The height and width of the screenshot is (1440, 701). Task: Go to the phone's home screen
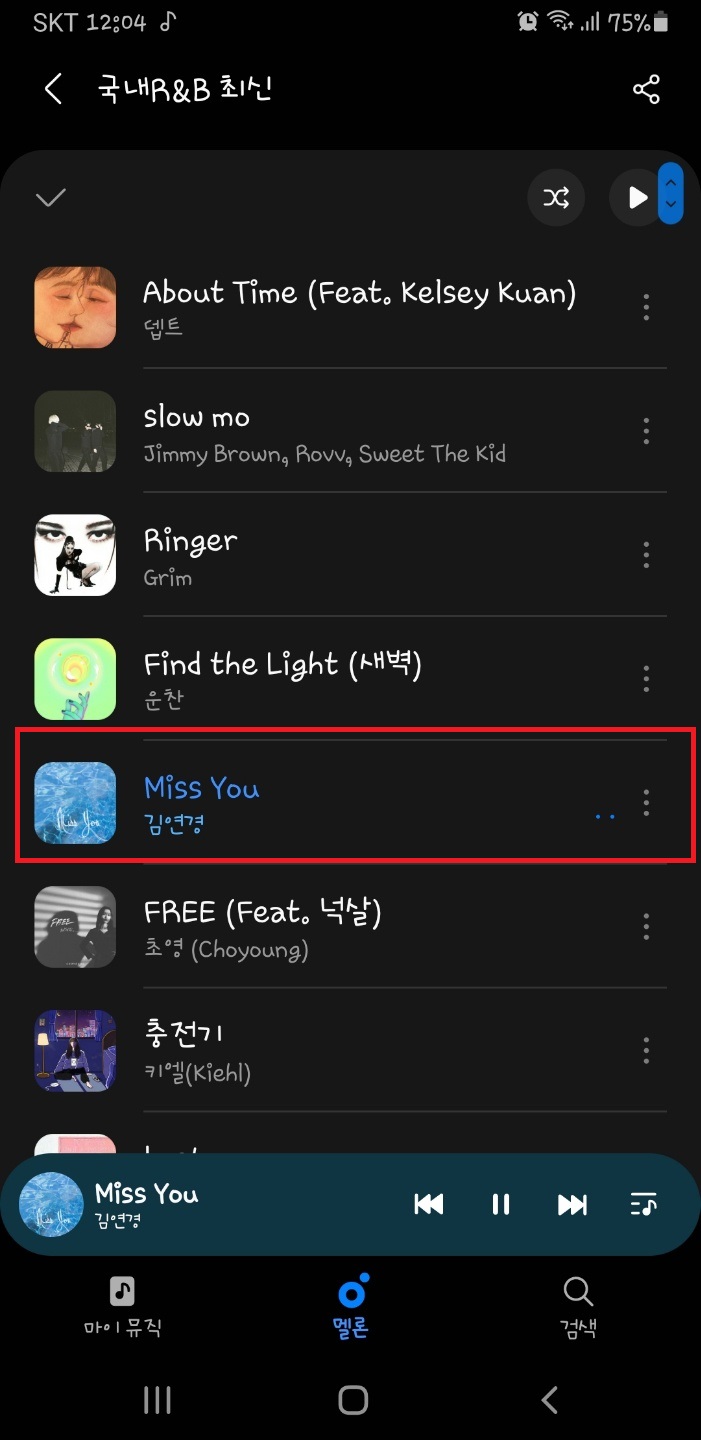352,1400
